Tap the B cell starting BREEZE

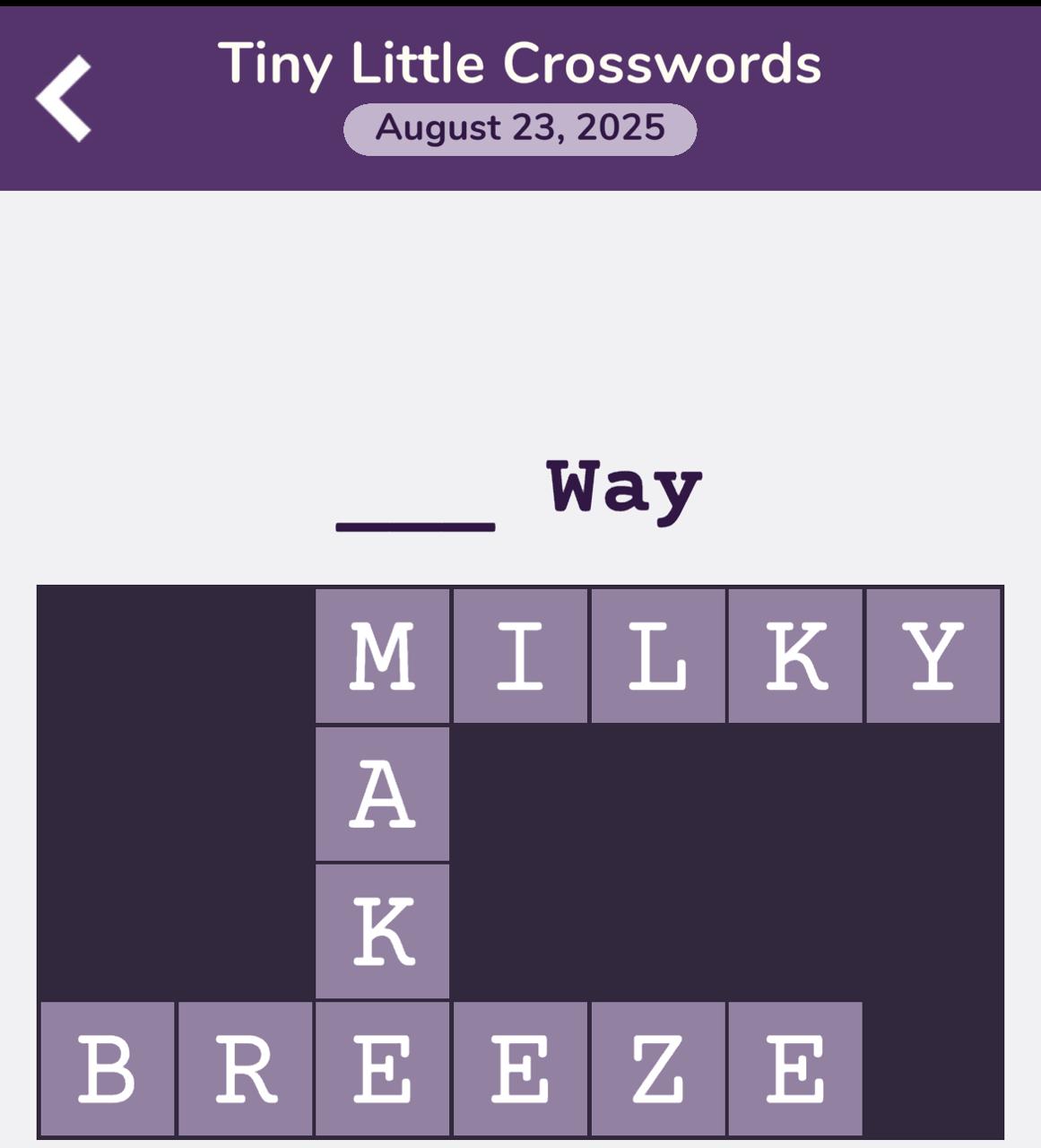[x=108, y=1069]
